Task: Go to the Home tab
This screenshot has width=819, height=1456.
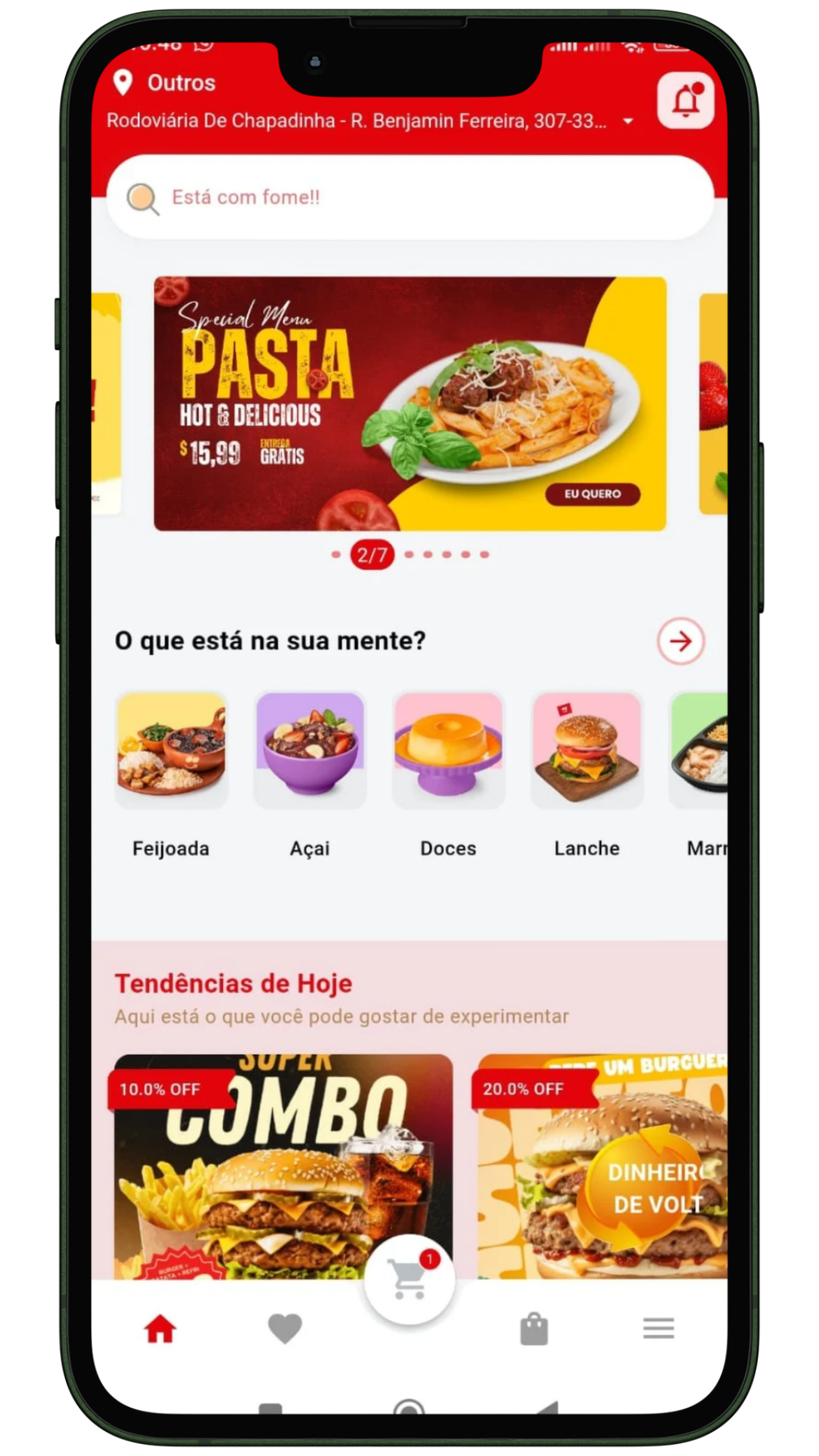Action: [x=161, y=1329]
